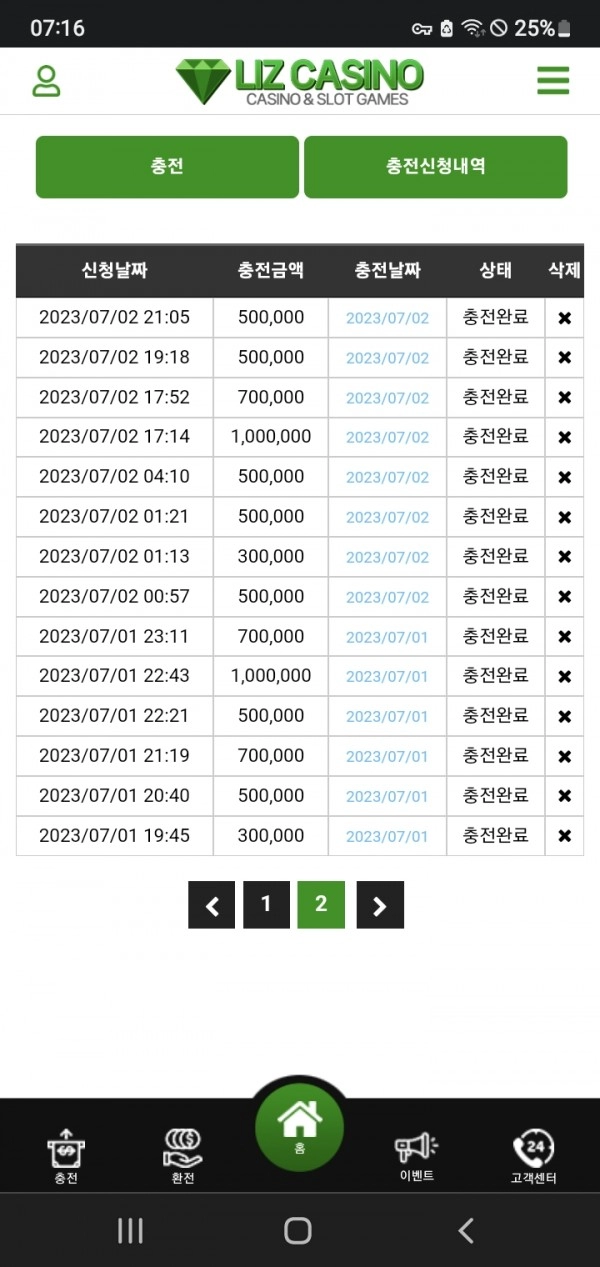Open the user profile icon

click(46, 81)
